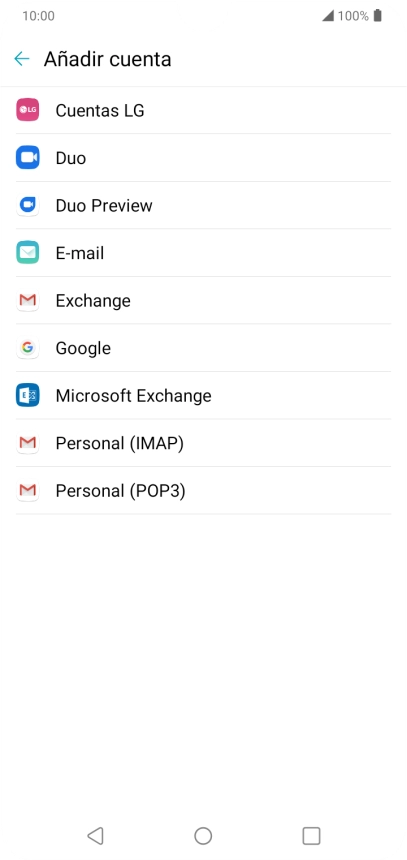407x860 pixels.
Task: Add a Google account
Action: [204, 348]
